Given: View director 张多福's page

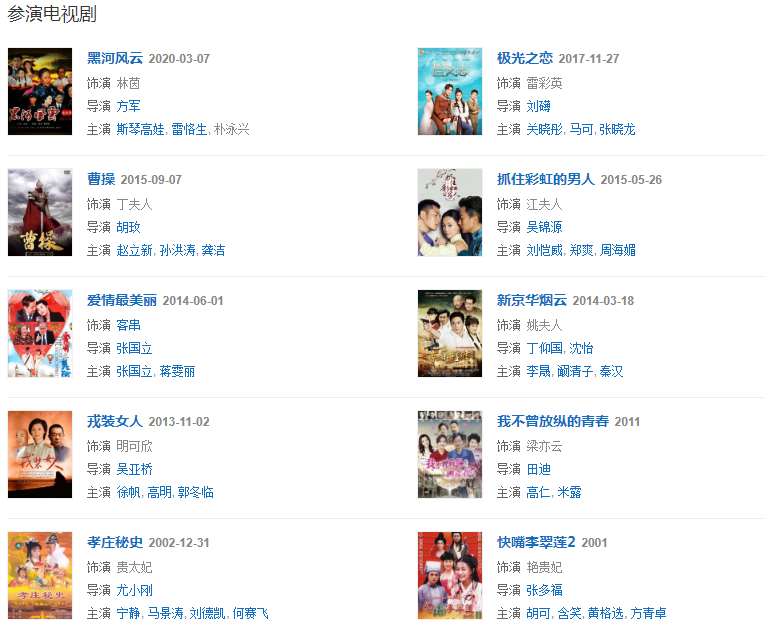Looking at the screenshot, I should 545,590.
